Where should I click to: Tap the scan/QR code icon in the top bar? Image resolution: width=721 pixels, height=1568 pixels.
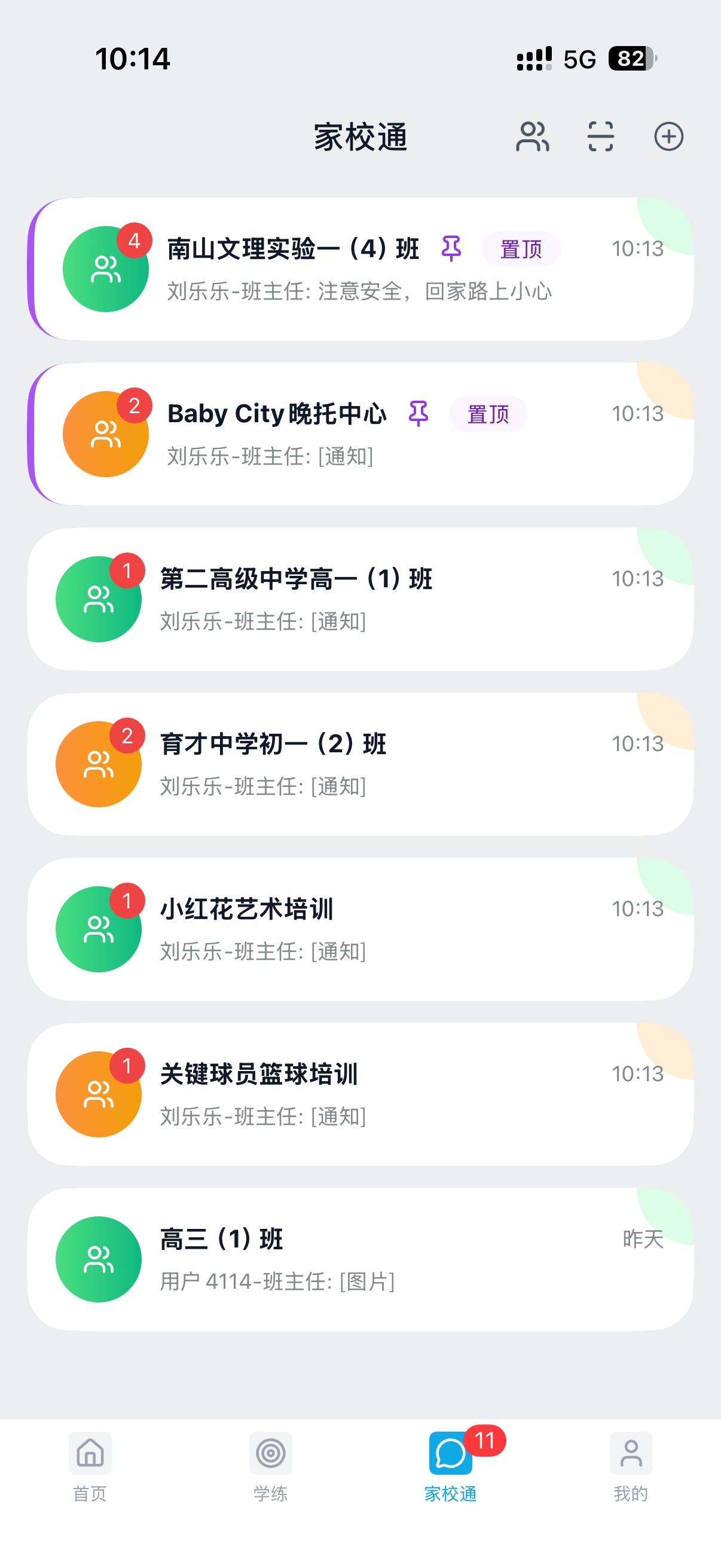click(600, 137)
